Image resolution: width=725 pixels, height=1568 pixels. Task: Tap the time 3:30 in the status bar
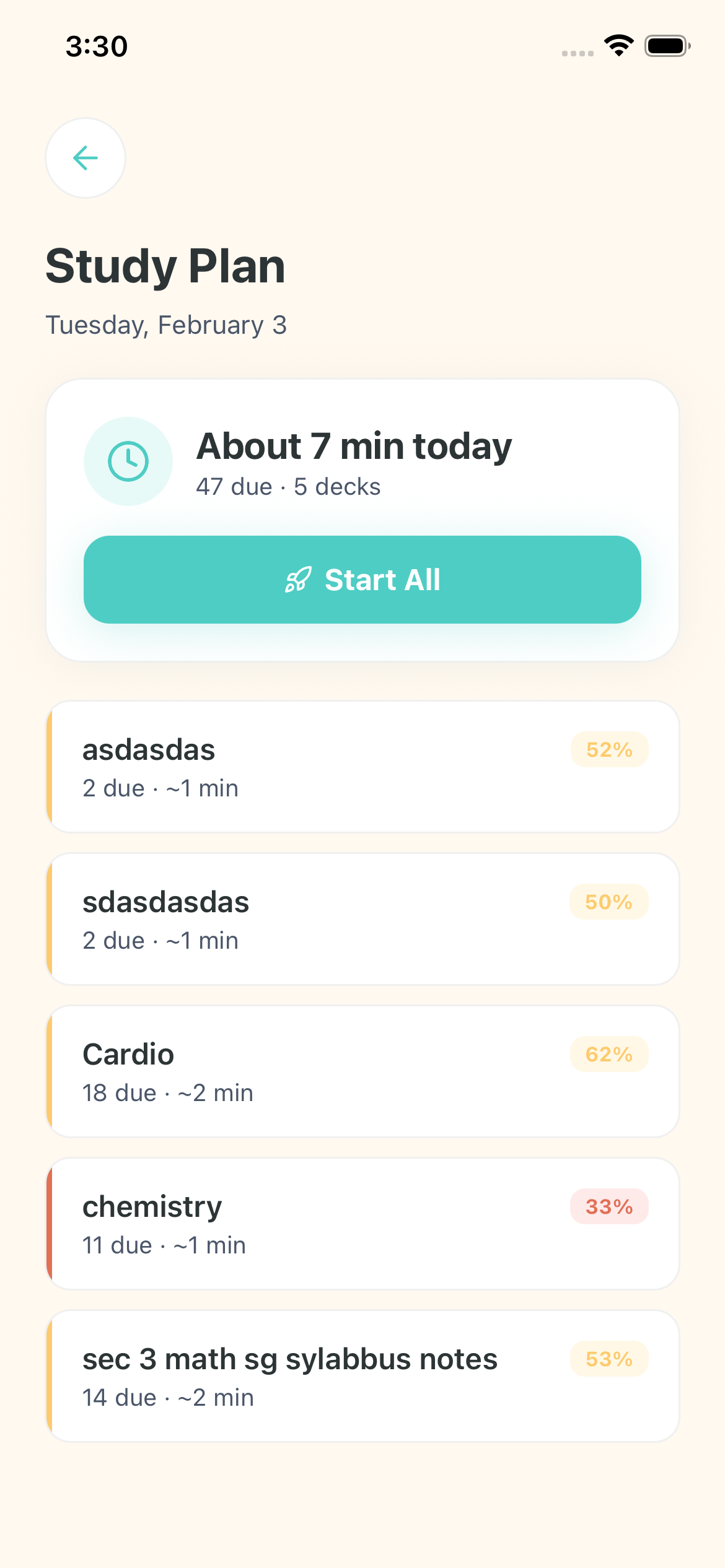pyautogui.click(x=97, y=45)
